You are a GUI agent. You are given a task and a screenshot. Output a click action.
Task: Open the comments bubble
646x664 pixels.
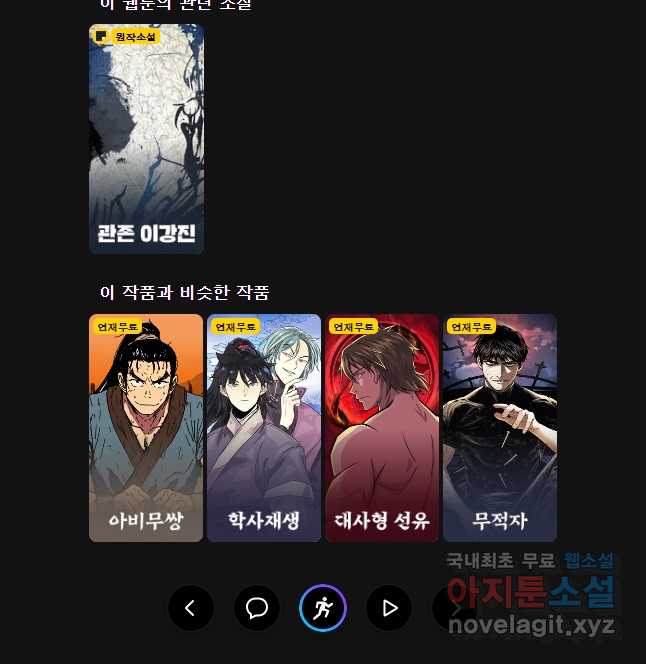point(257,608)
